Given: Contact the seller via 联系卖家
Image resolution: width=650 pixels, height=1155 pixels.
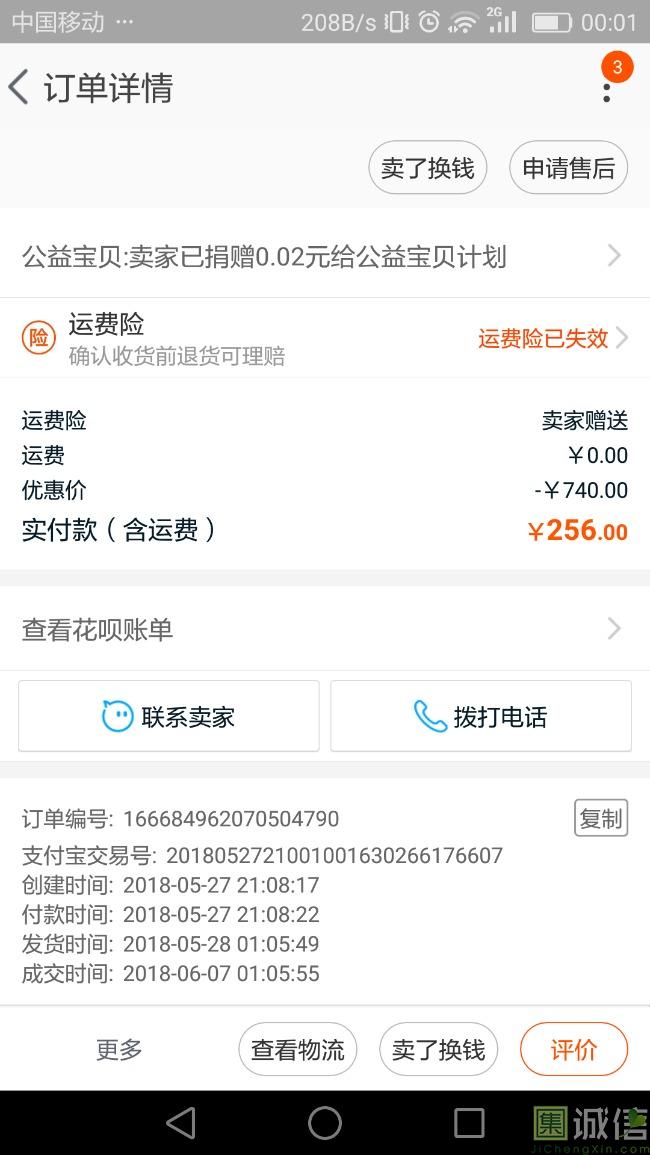Looking at the screenshot, I should (169, 716).
